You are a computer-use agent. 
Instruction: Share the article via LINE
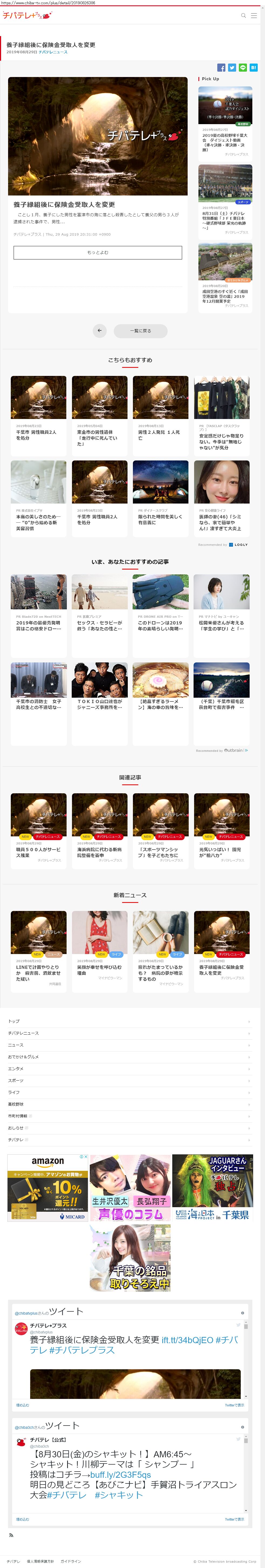click(242, 68)
